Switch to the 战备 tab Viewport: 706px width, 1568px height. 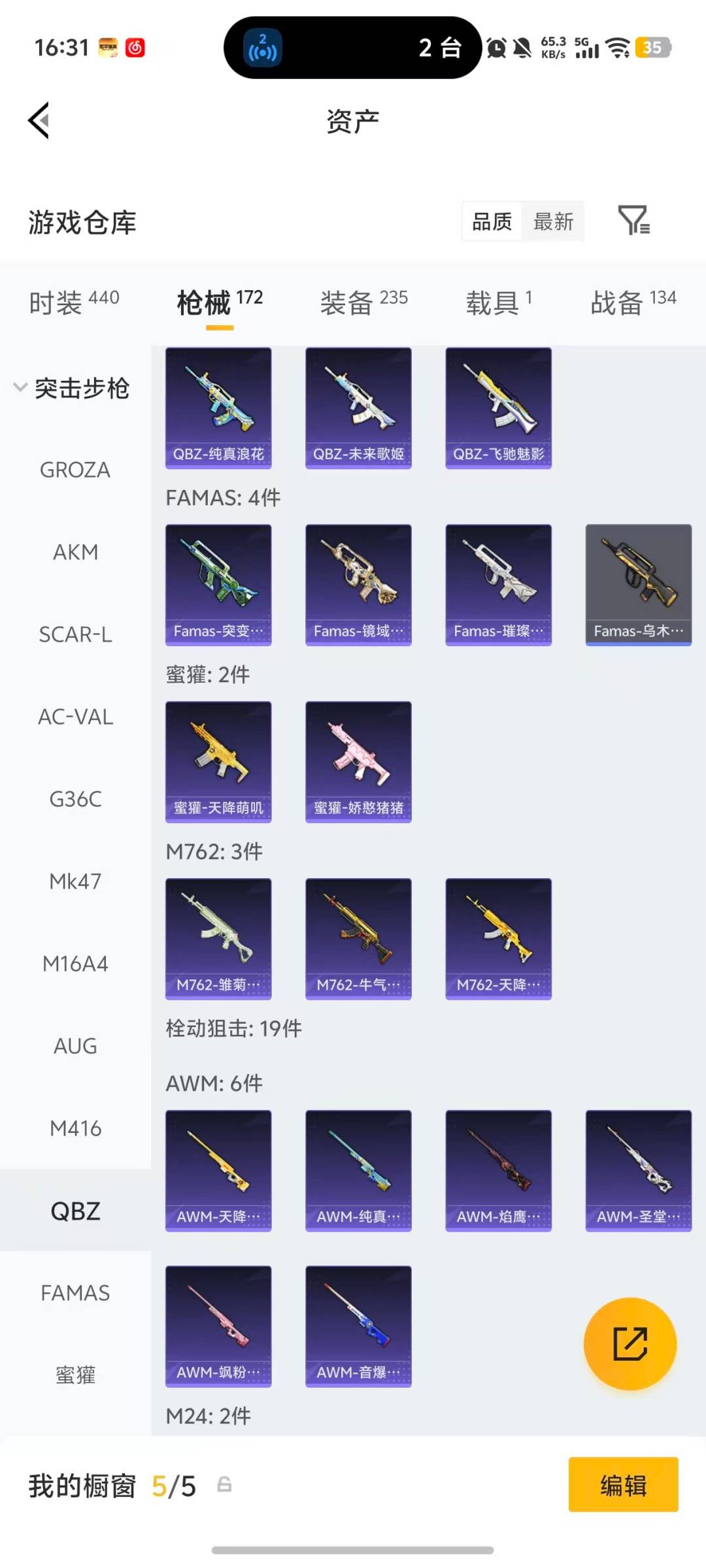click(x=633, y=302)
